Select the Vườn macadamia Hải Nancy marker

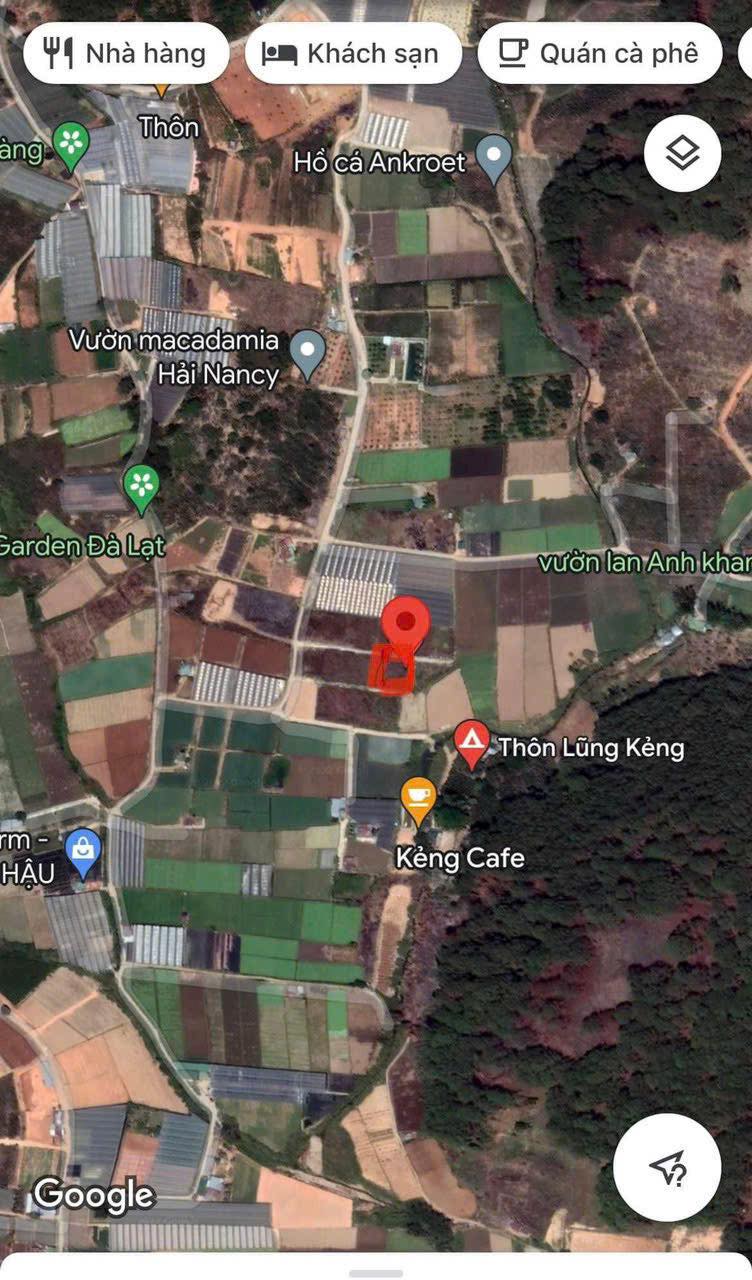tap(305, 352)
